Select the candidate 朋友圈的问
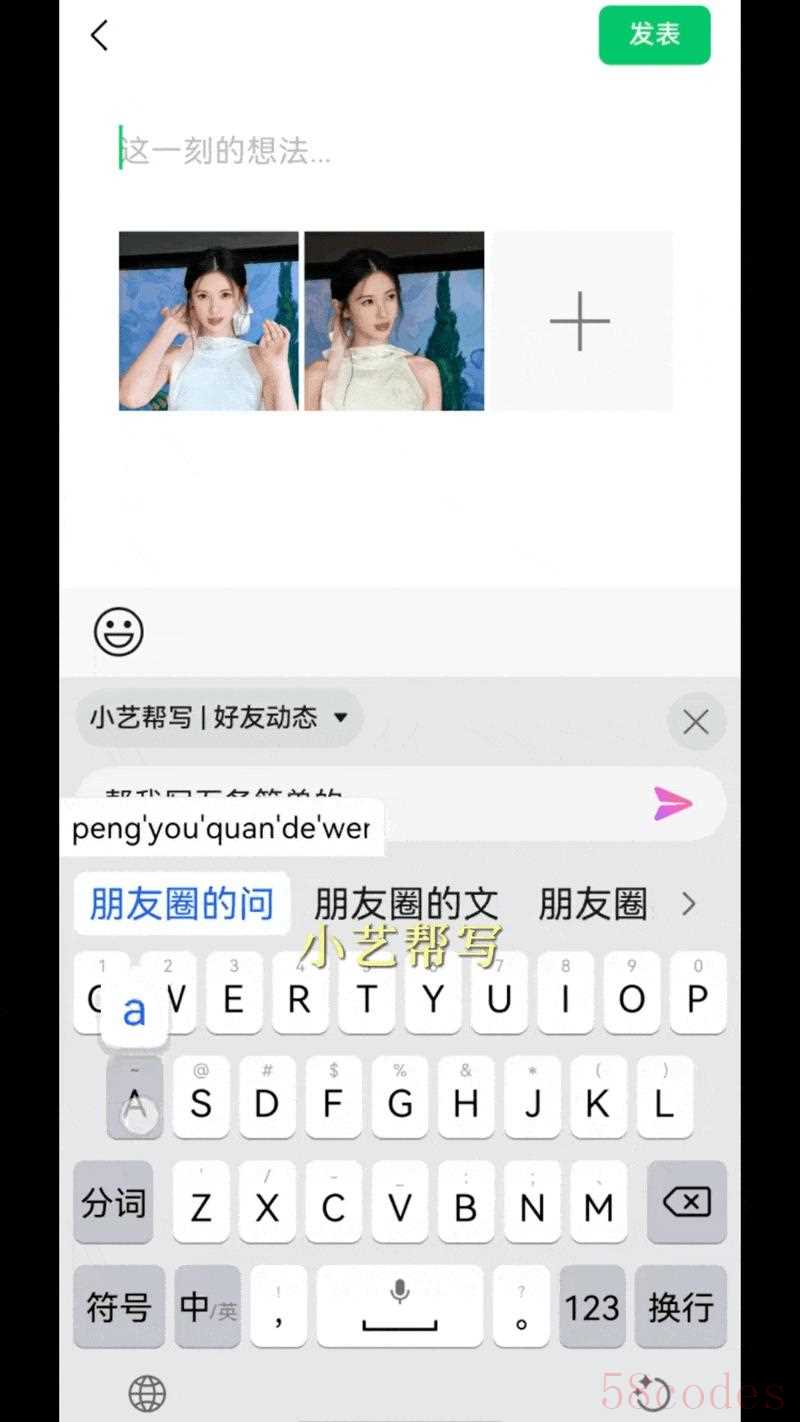The image size is (800, 1422). pos(182,904)
